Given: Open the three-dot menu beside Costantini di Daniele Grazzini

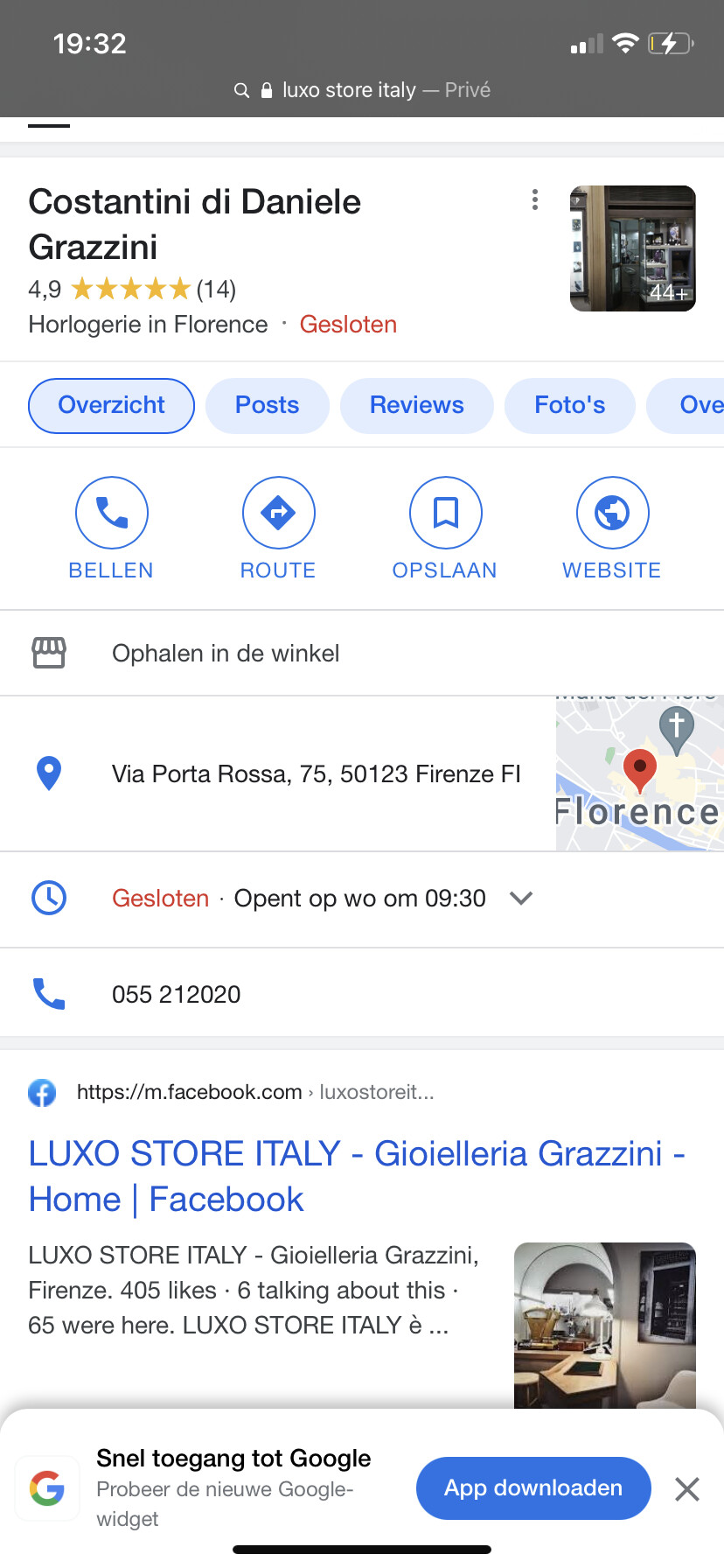Looking at the screenshot, I should (x=535, y=200).
